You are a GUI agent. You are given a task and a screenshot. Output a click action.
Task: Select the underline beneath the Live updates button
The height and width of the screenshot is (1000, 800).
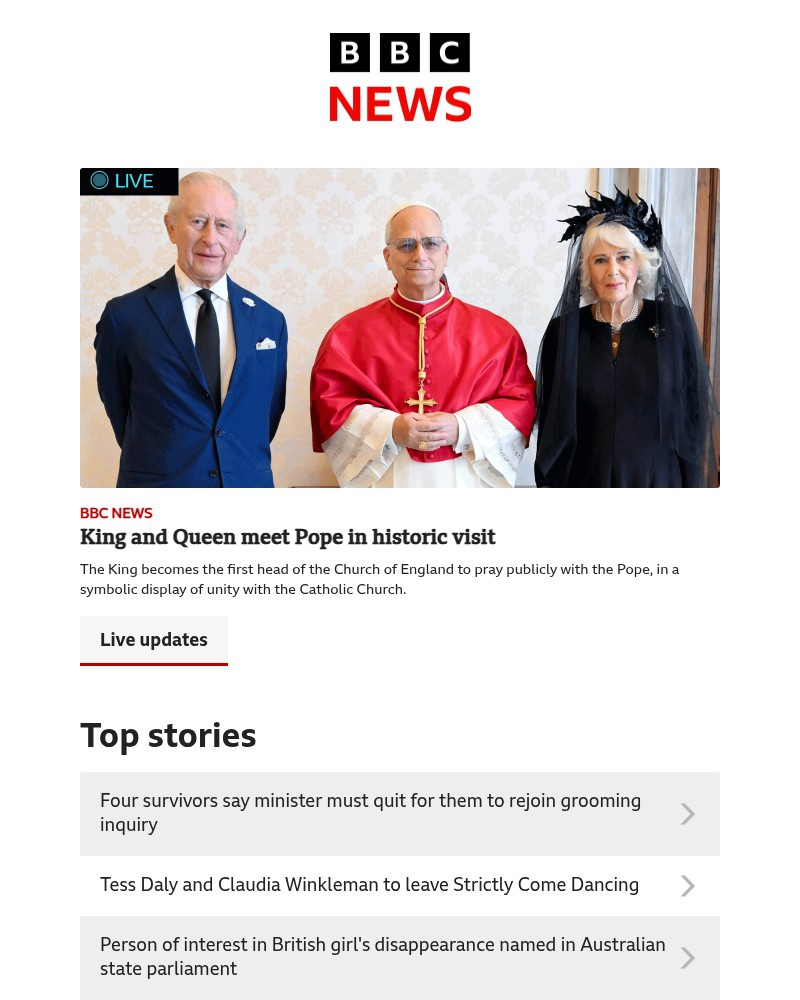153,665
